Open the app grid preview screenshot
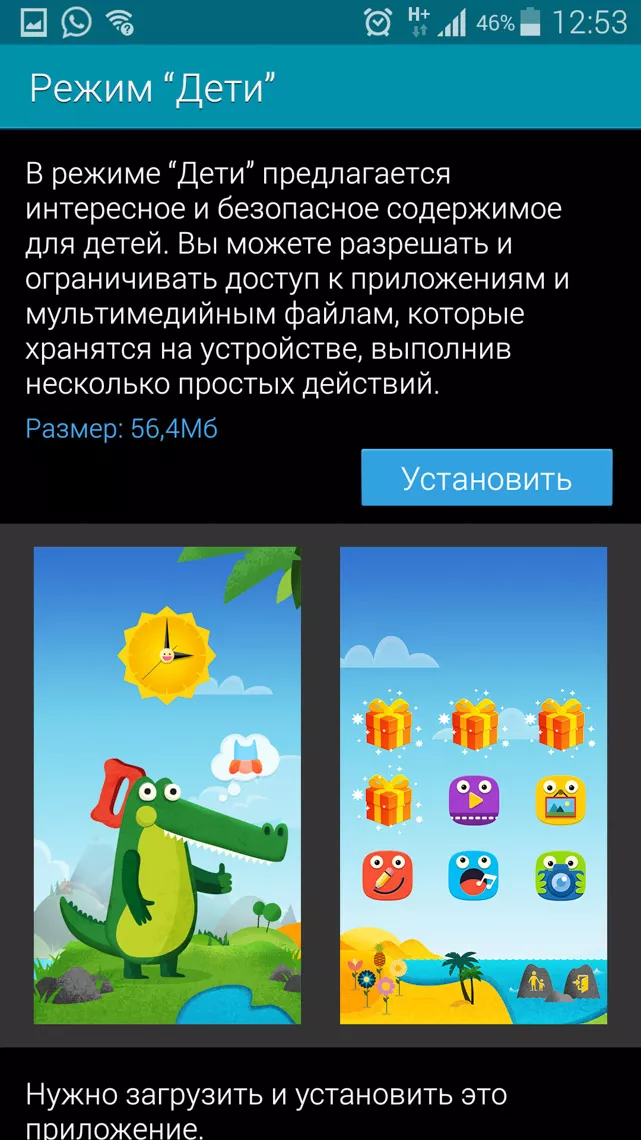 click(473, 785)
